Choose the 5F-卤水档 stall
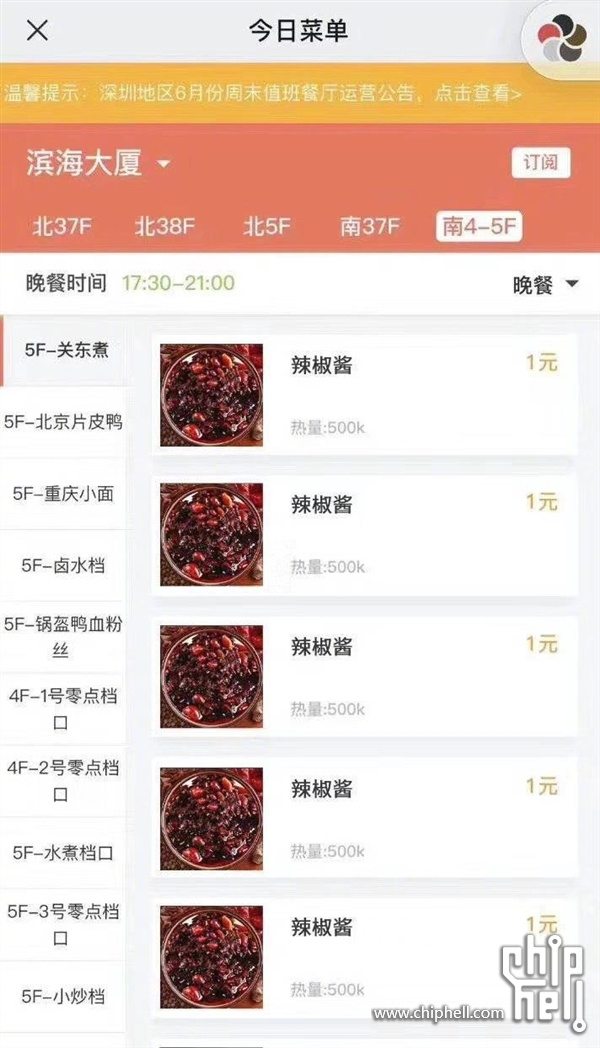The width and height of the screenshot is (600, 1048). (x=63, y=566)
